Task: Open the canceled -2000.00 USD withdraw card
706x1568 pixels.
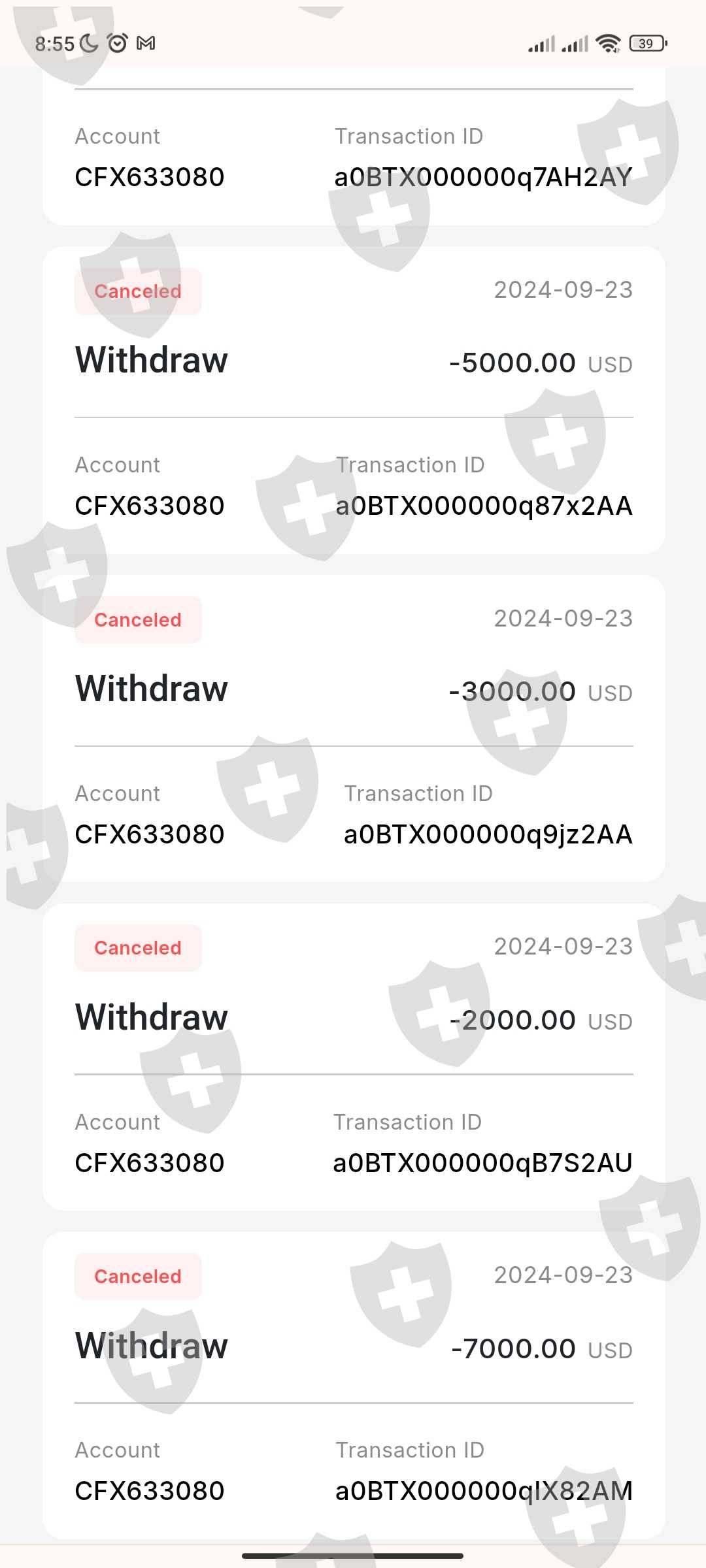Action: tap(354, 1057)
